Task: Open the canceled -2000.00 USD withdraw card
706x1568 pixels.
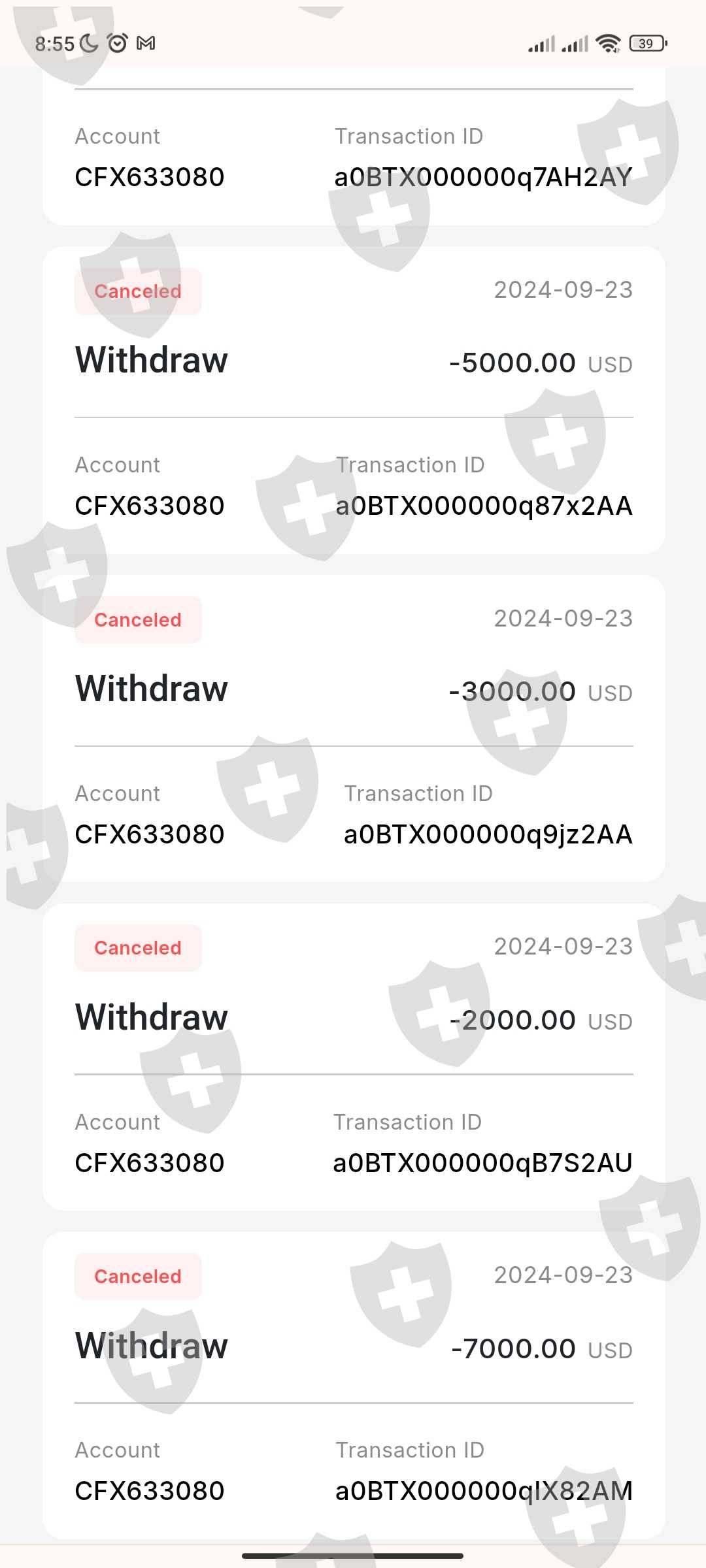Action: tap(354, 1057)
